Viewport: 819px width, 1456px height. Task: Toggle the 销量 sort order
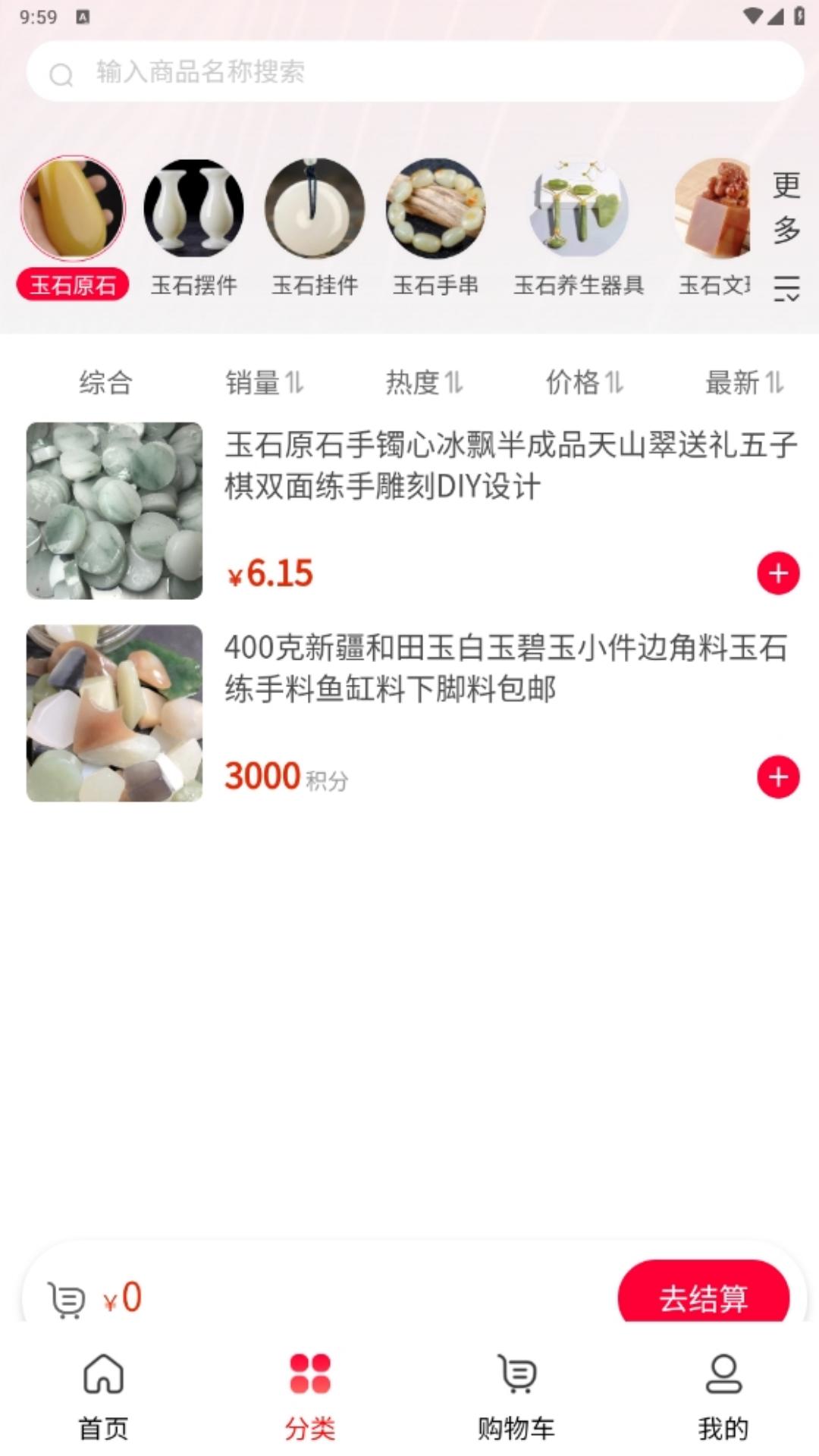click(x=263, y=383)
